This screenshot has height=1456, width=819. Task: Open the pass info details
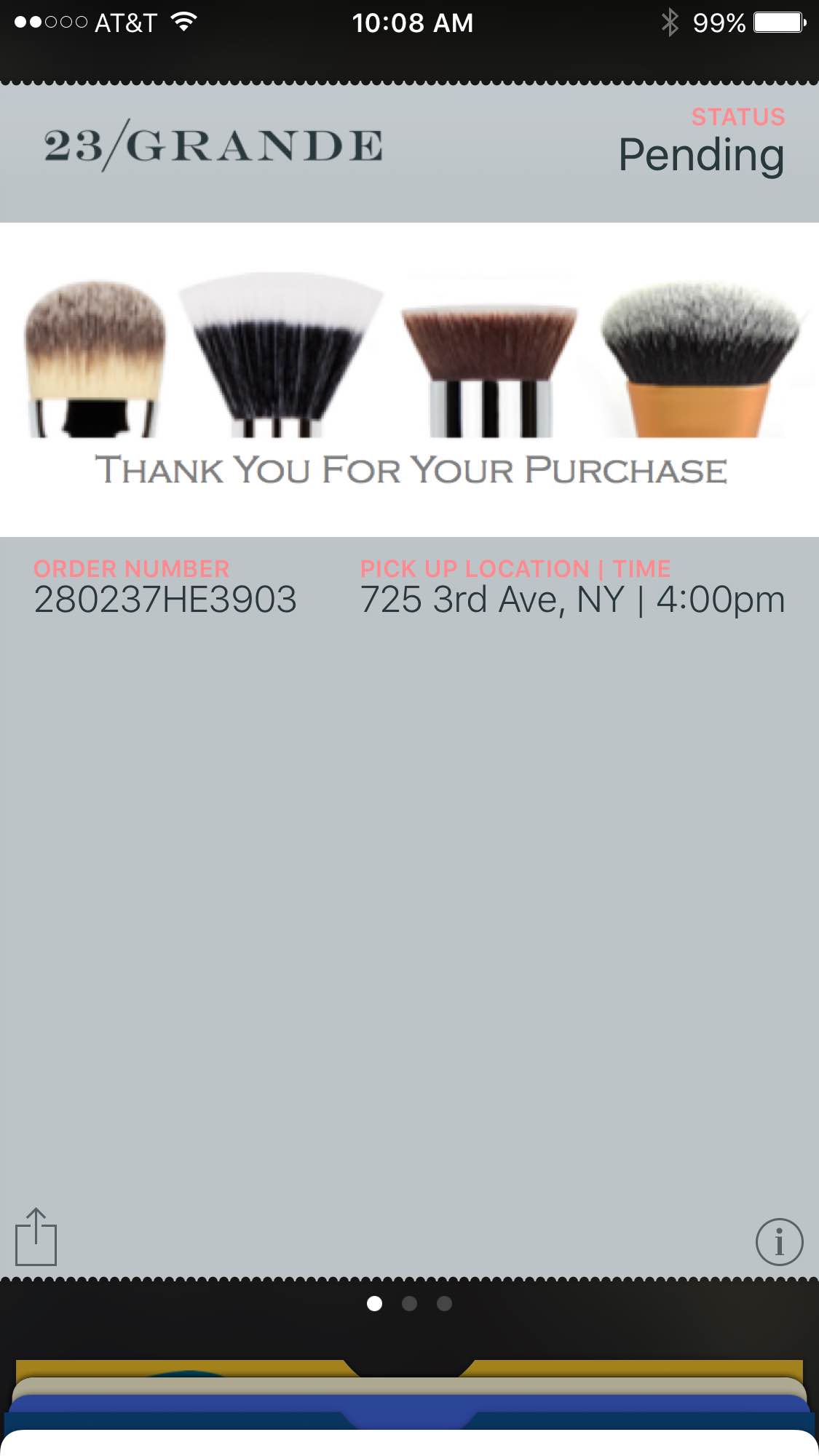[779, 1241]
